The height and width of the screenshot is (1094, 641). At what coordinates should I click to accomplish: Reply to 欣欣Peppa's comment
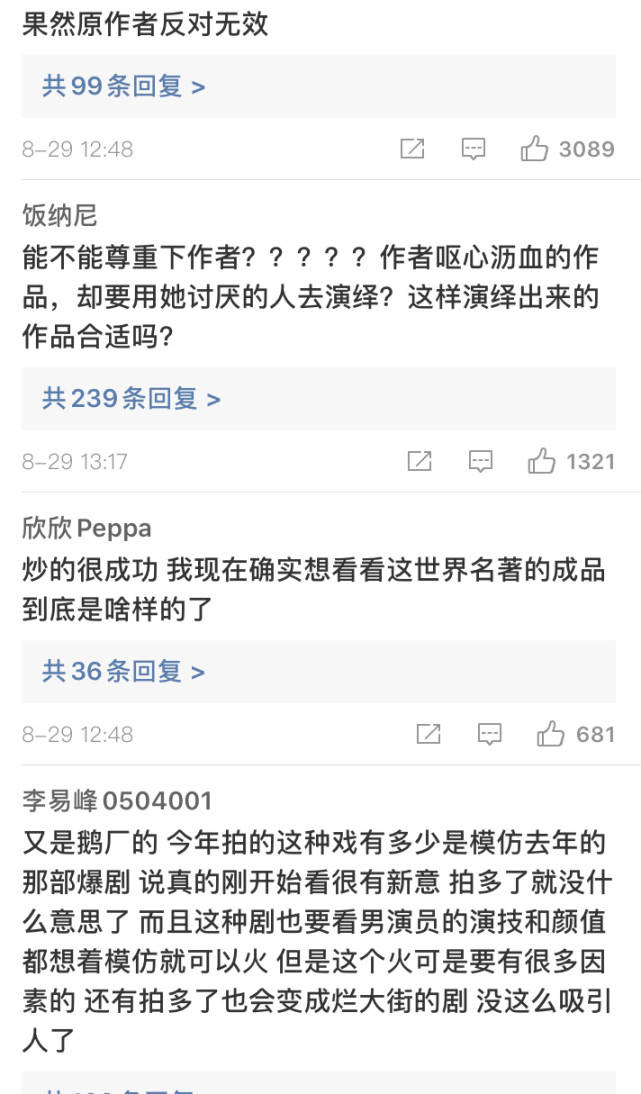tap(489, 734)
